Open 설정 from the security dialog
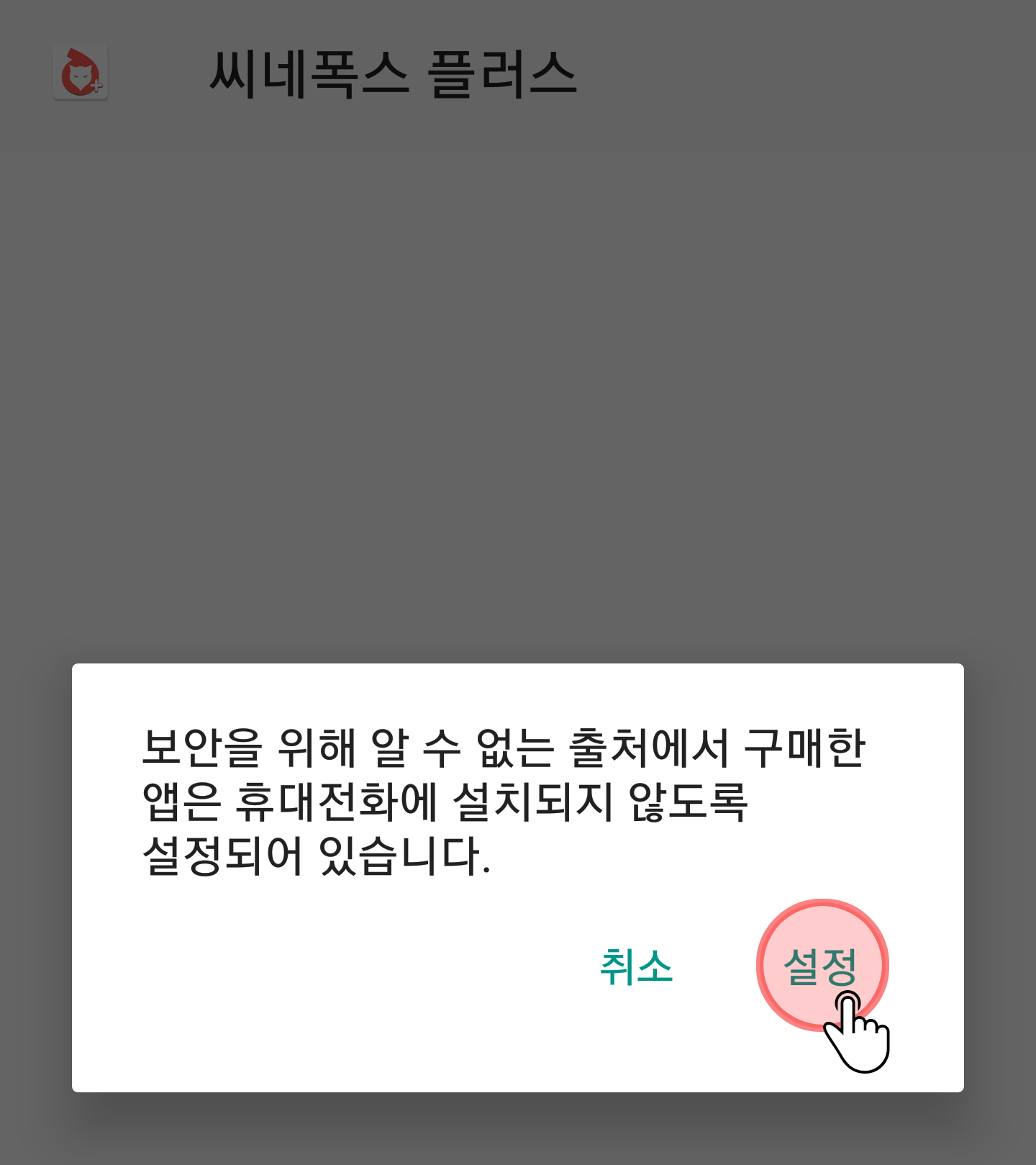Image resolution: width=1036 pixels, height=1165 pixels. (x=821, y=966)
